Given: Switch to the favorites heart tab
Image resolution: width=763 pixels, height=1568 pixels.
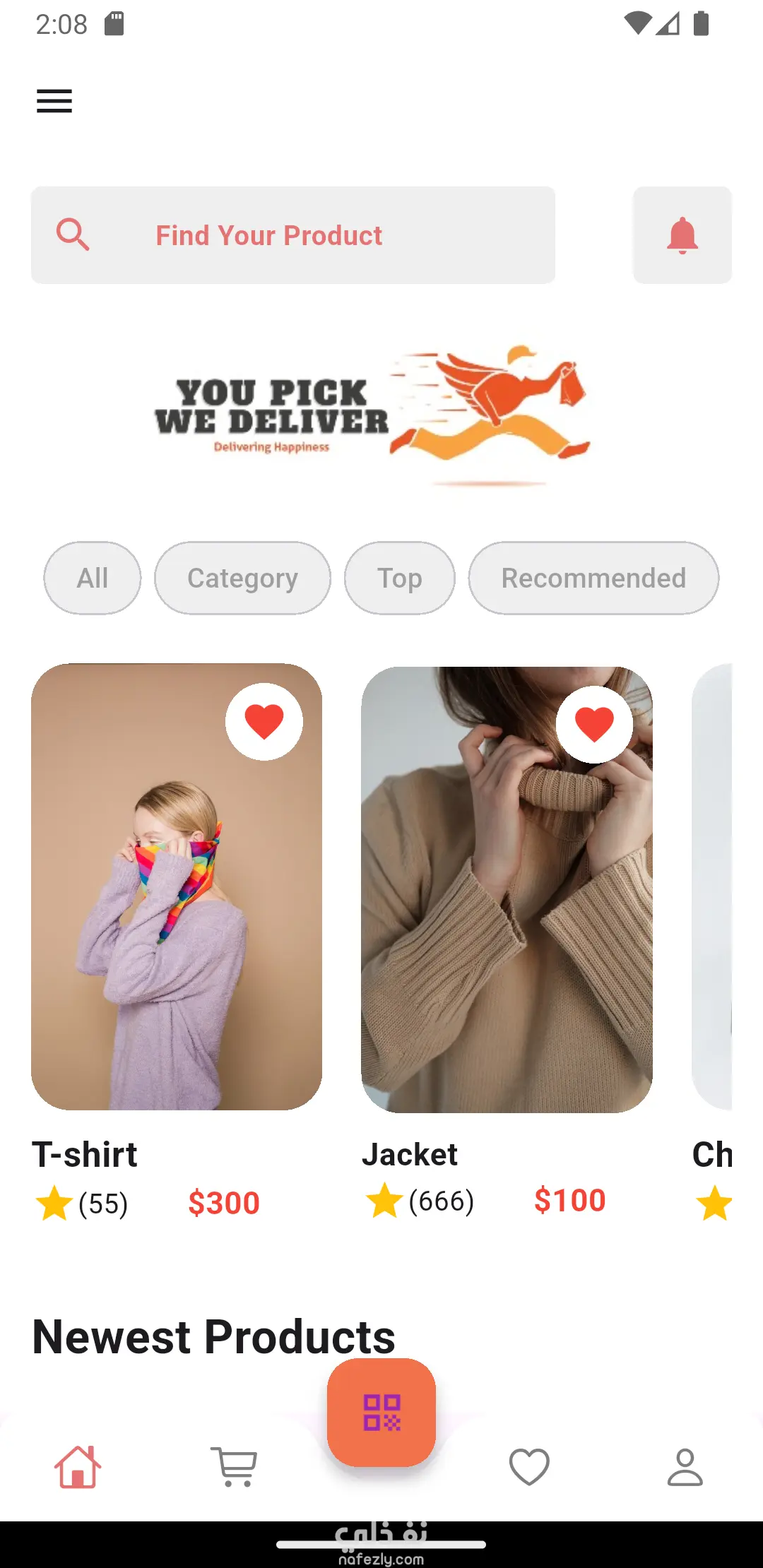Looking at the screenshot, I should (529, 1467).
